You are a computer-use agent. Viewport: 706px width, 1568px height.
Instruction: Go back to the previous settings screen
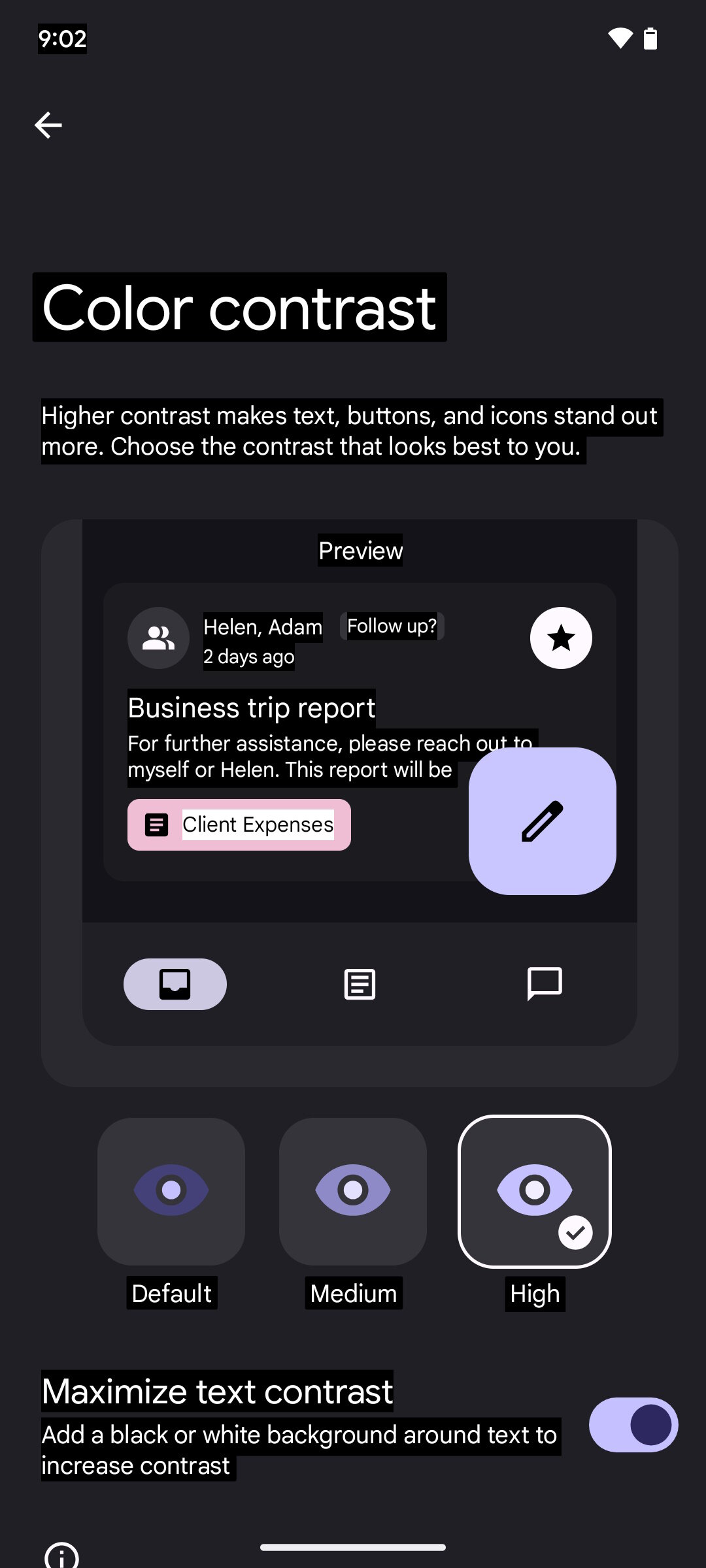[x=48, y=125]
